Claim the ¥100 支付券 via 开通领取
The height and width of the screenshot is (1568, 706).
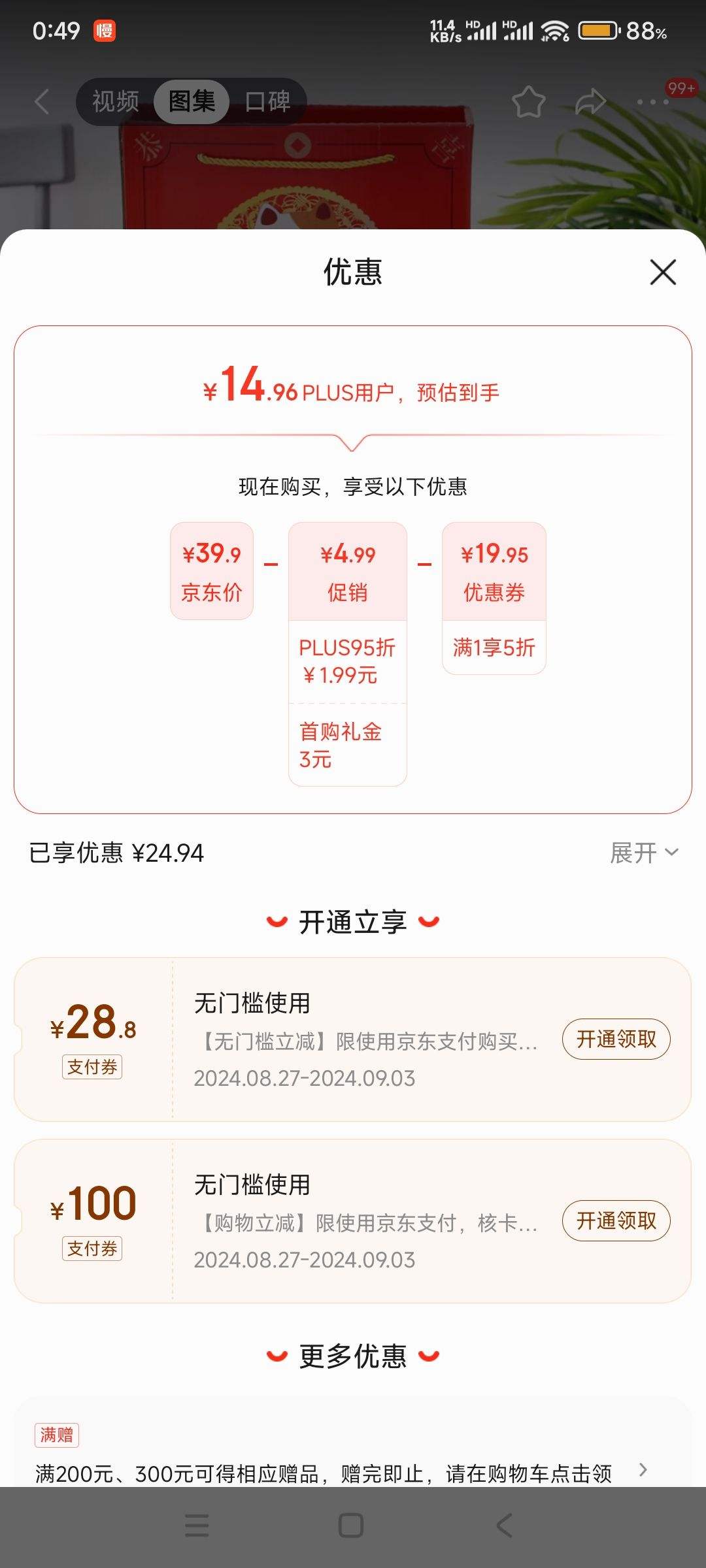click(x=616, y=1220)
